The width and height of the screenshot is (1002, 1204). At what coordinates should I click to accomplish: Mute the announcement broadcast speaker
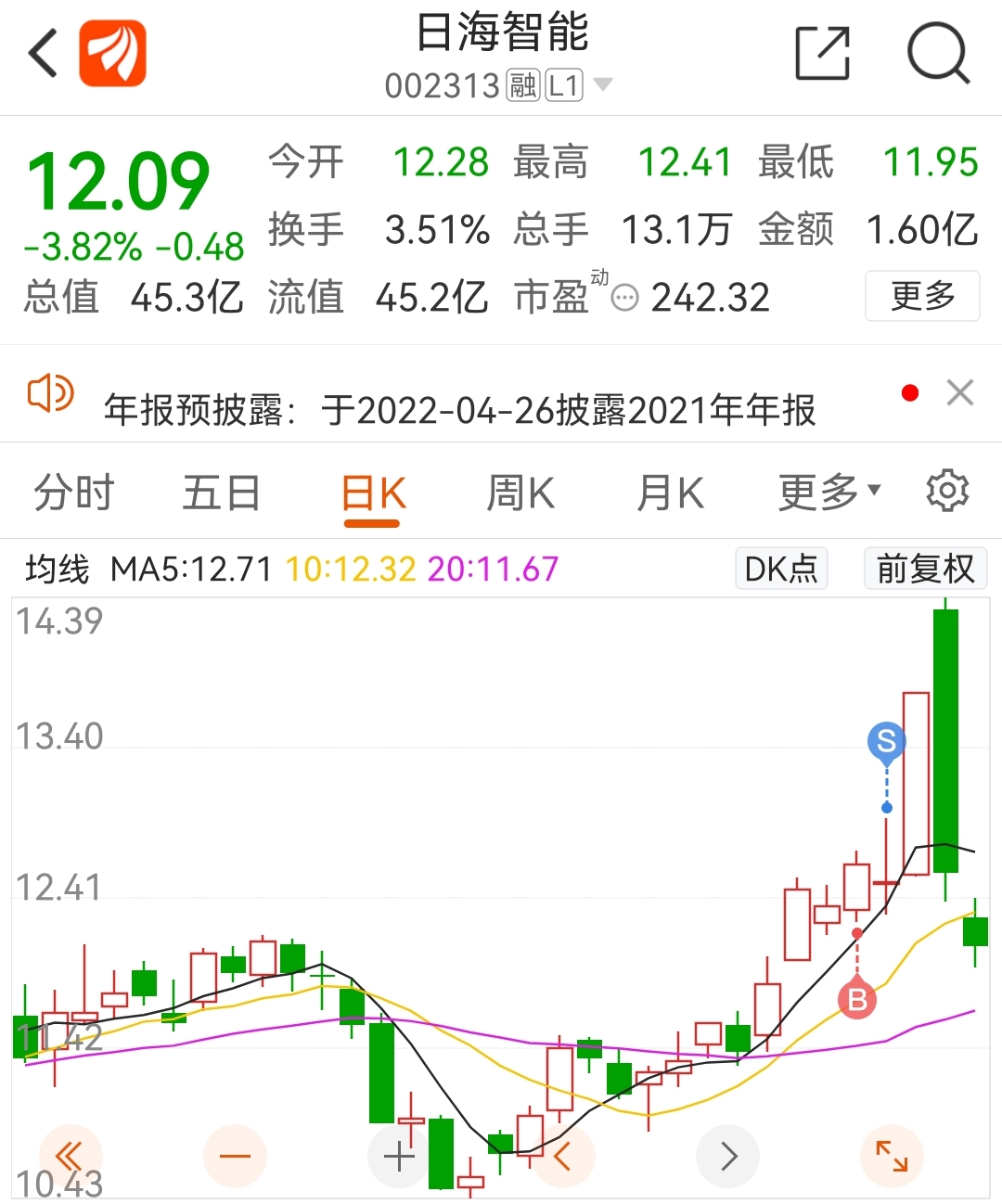[48, 393]
